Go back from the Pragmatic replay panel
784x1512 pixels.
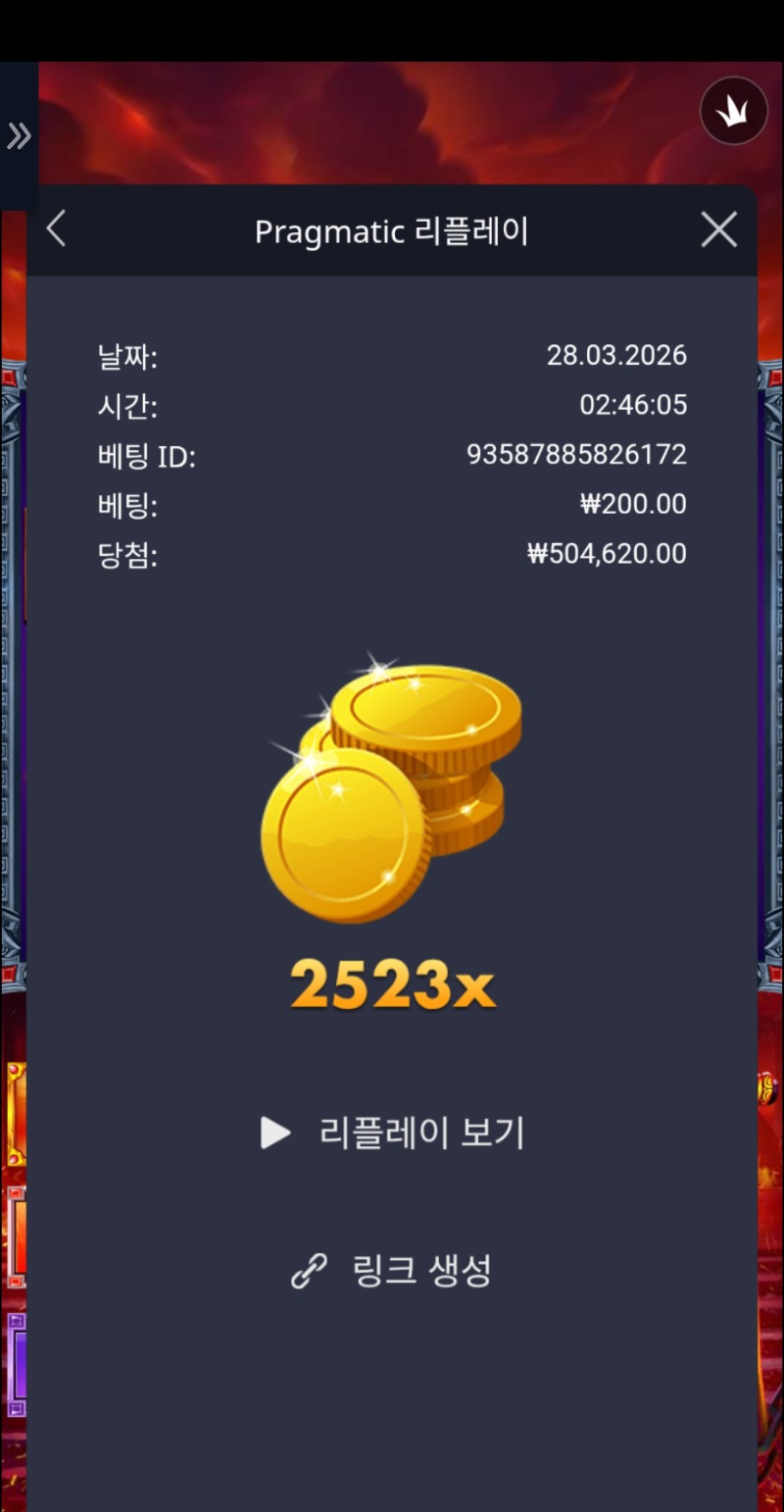pos(56,229)
